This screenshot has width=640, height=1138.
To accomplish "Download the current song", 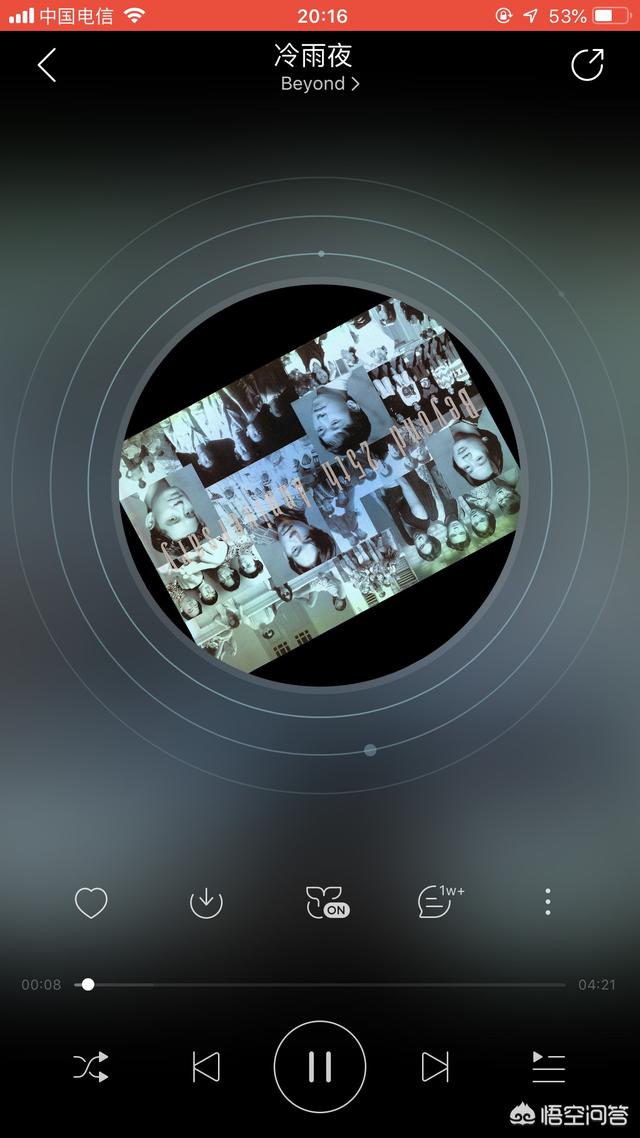I will coord(206,903).
